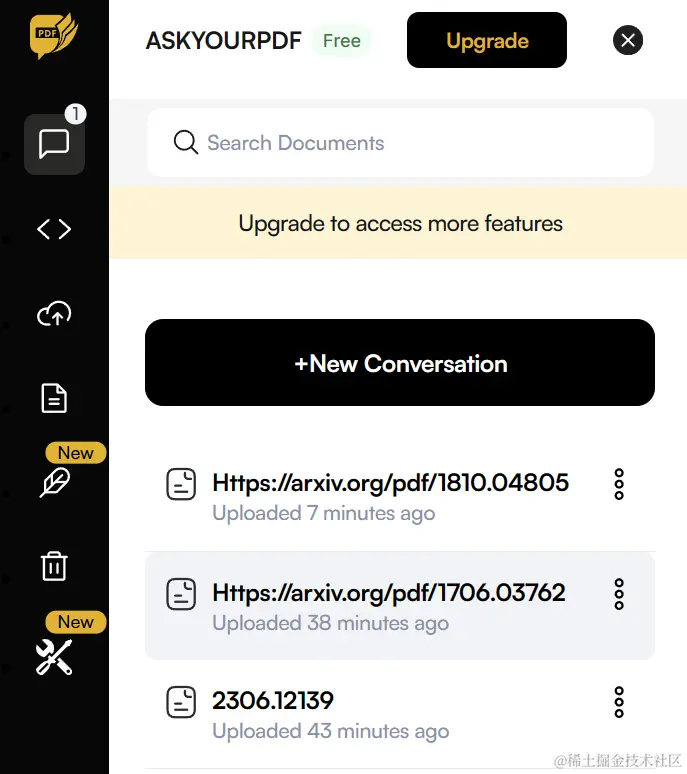Tap the black Upgrade button
Image resolution: width=687 pixels, height=774 pixels.
(487, 41)
